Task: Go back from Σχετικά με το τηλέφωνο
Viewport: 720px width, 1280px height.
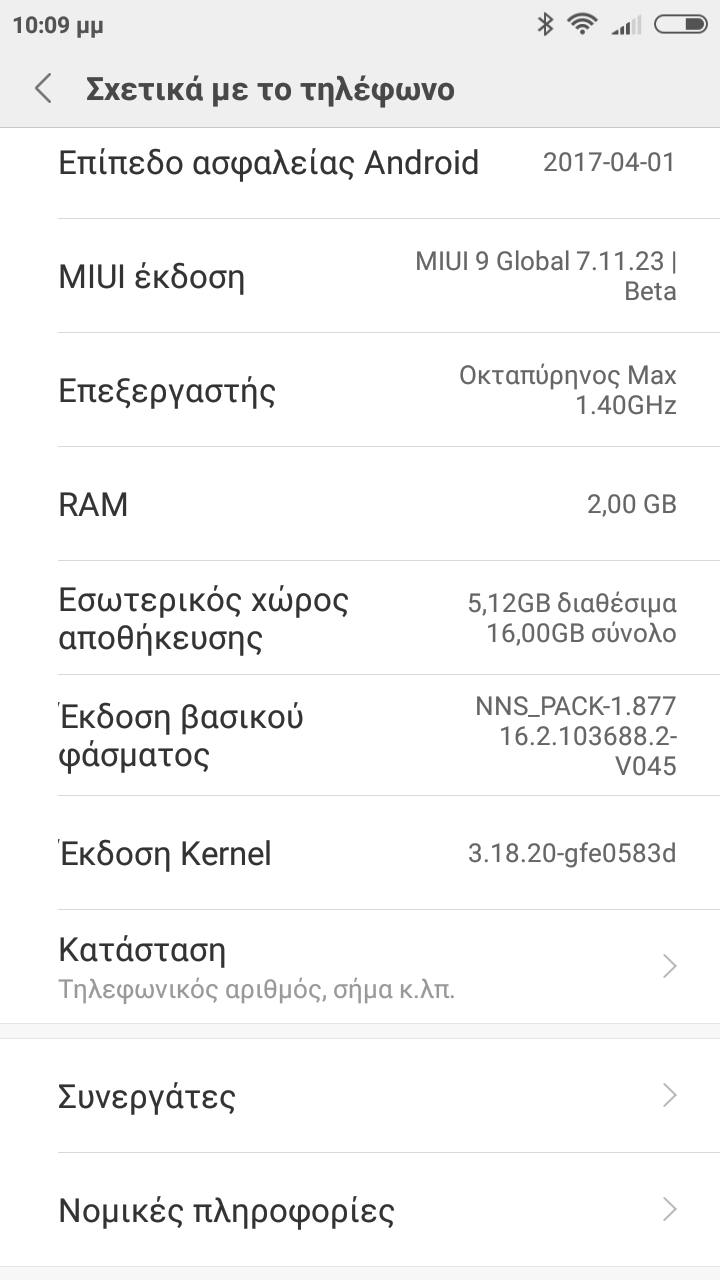Action: (43, 89)
